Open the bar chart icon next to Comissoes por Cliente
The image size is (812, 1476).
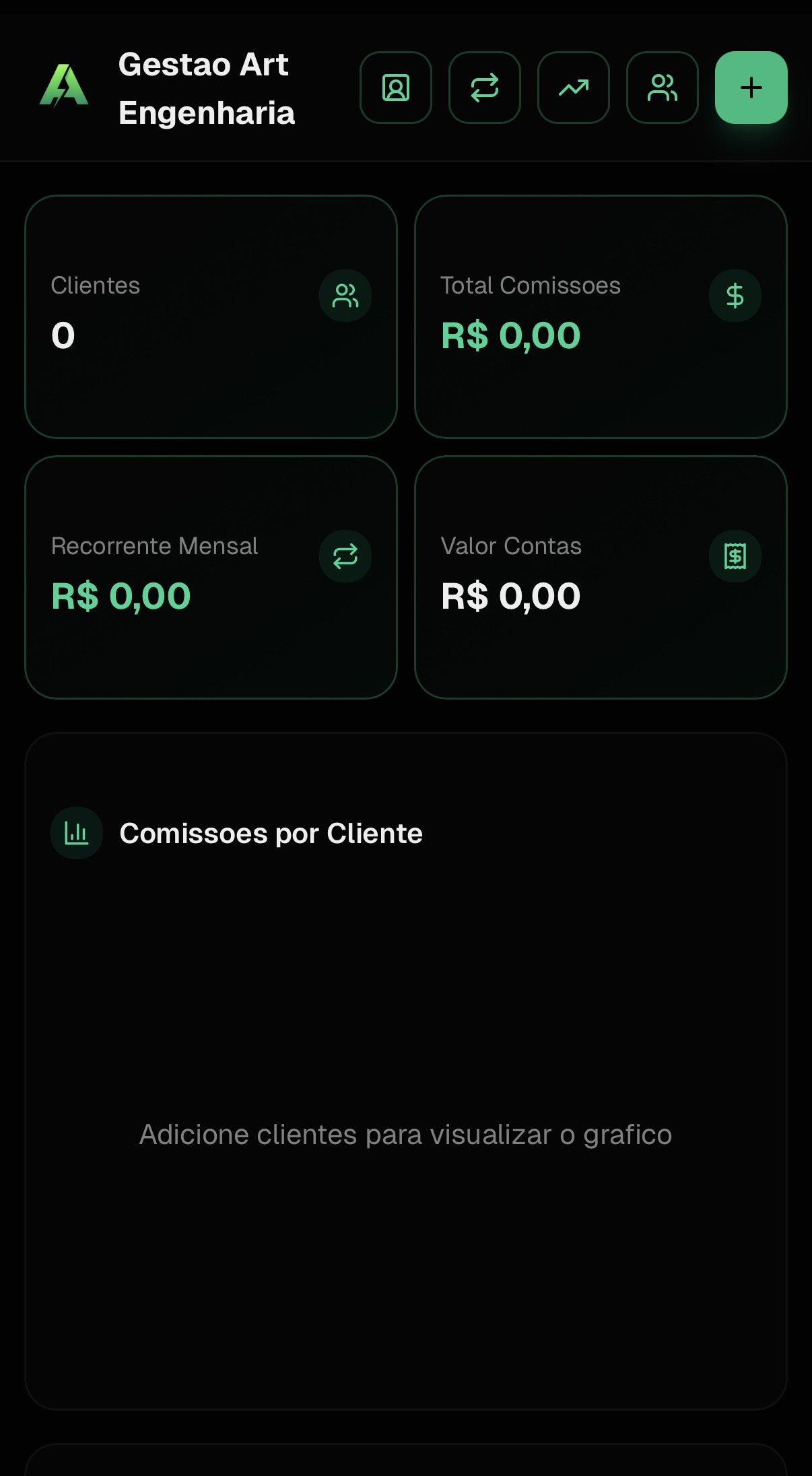tap(76, 832)
